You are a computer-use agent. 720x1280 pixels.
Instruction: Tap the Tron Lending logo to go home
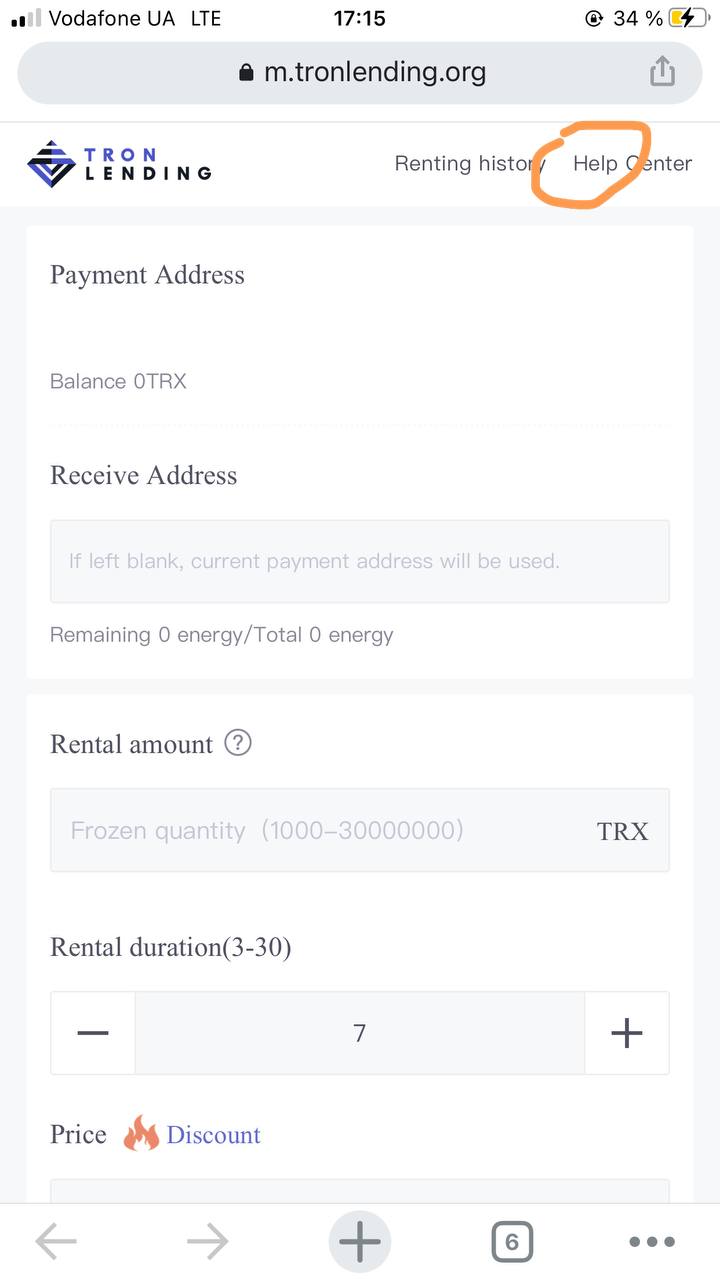point(119,164)
